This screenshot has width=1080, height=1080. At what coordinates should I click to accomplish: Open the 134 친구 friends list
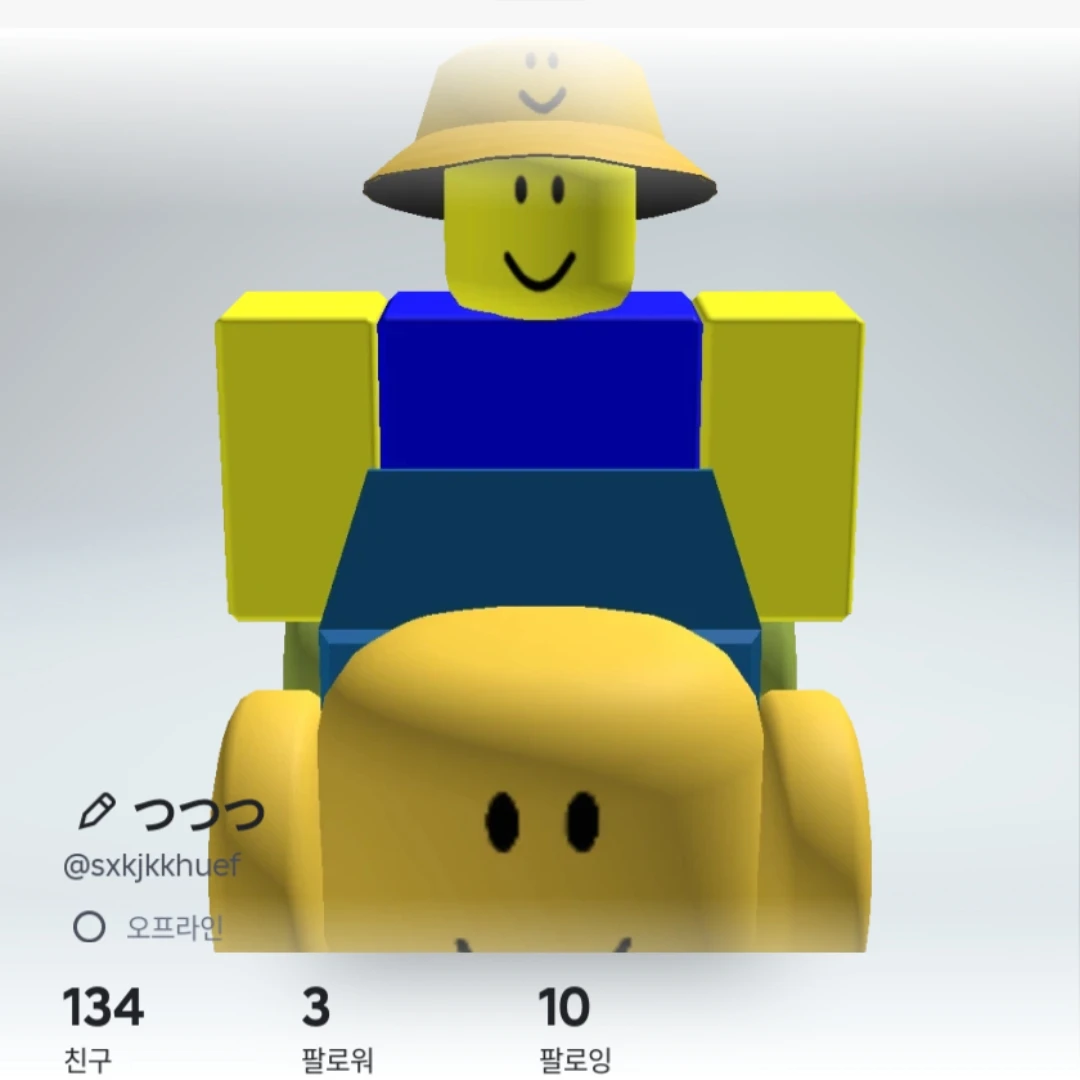click(x=103, y=1027)
